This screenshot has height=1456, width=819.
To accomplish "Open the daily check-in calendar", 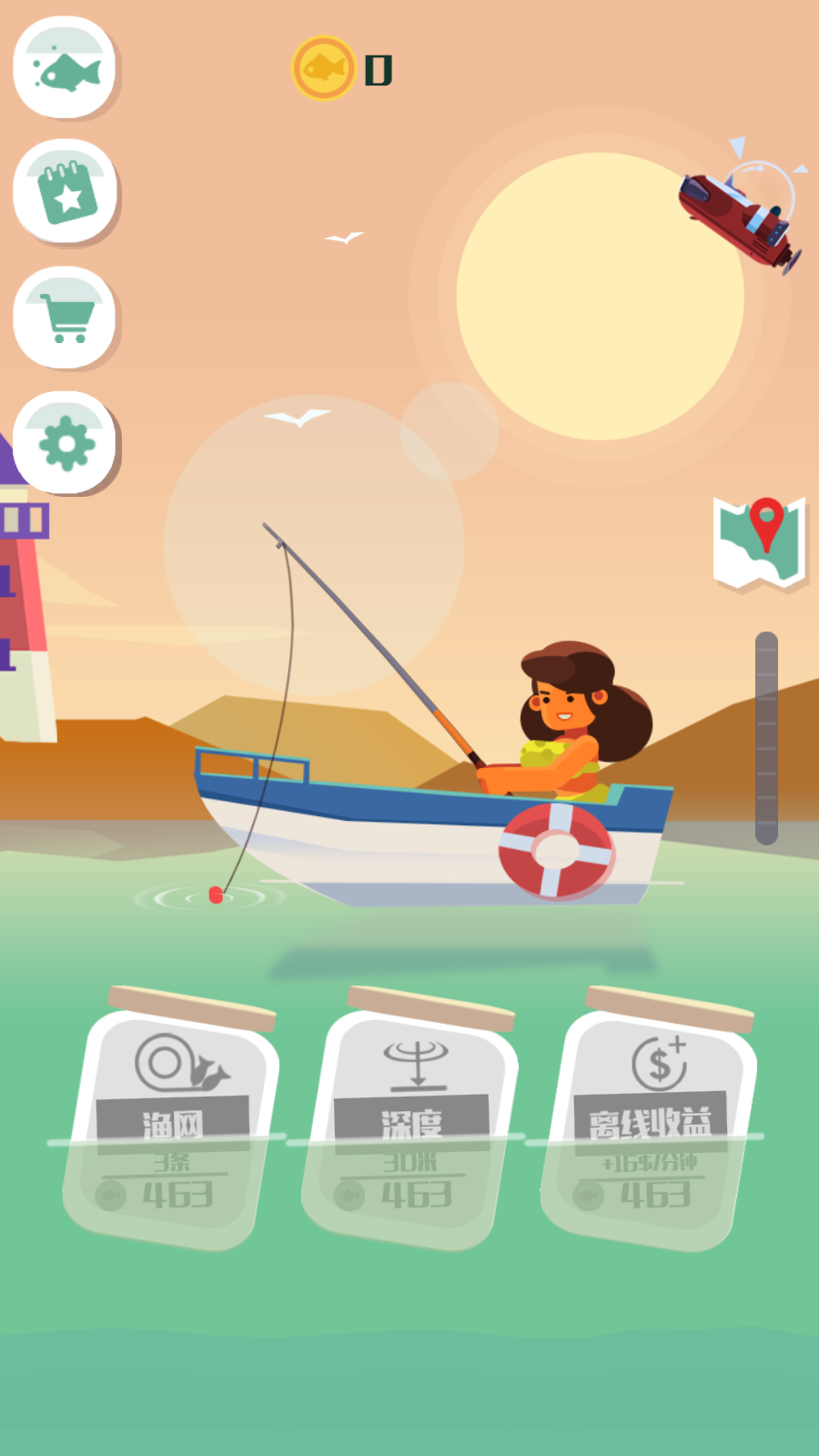I will click(64, 192).
